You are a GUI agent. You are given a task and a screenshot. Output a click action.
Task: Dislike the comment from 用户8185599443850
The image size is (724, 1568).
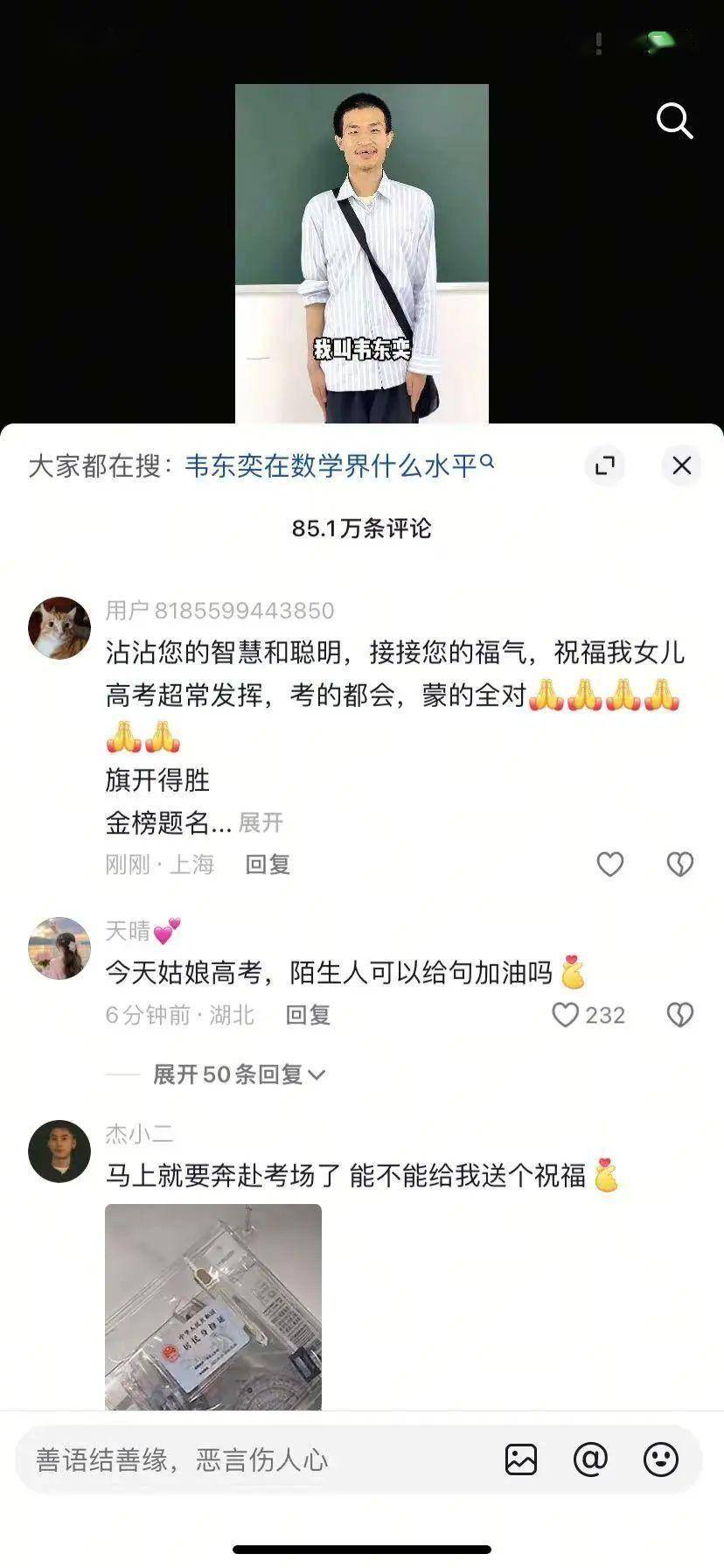click(679, 864)
